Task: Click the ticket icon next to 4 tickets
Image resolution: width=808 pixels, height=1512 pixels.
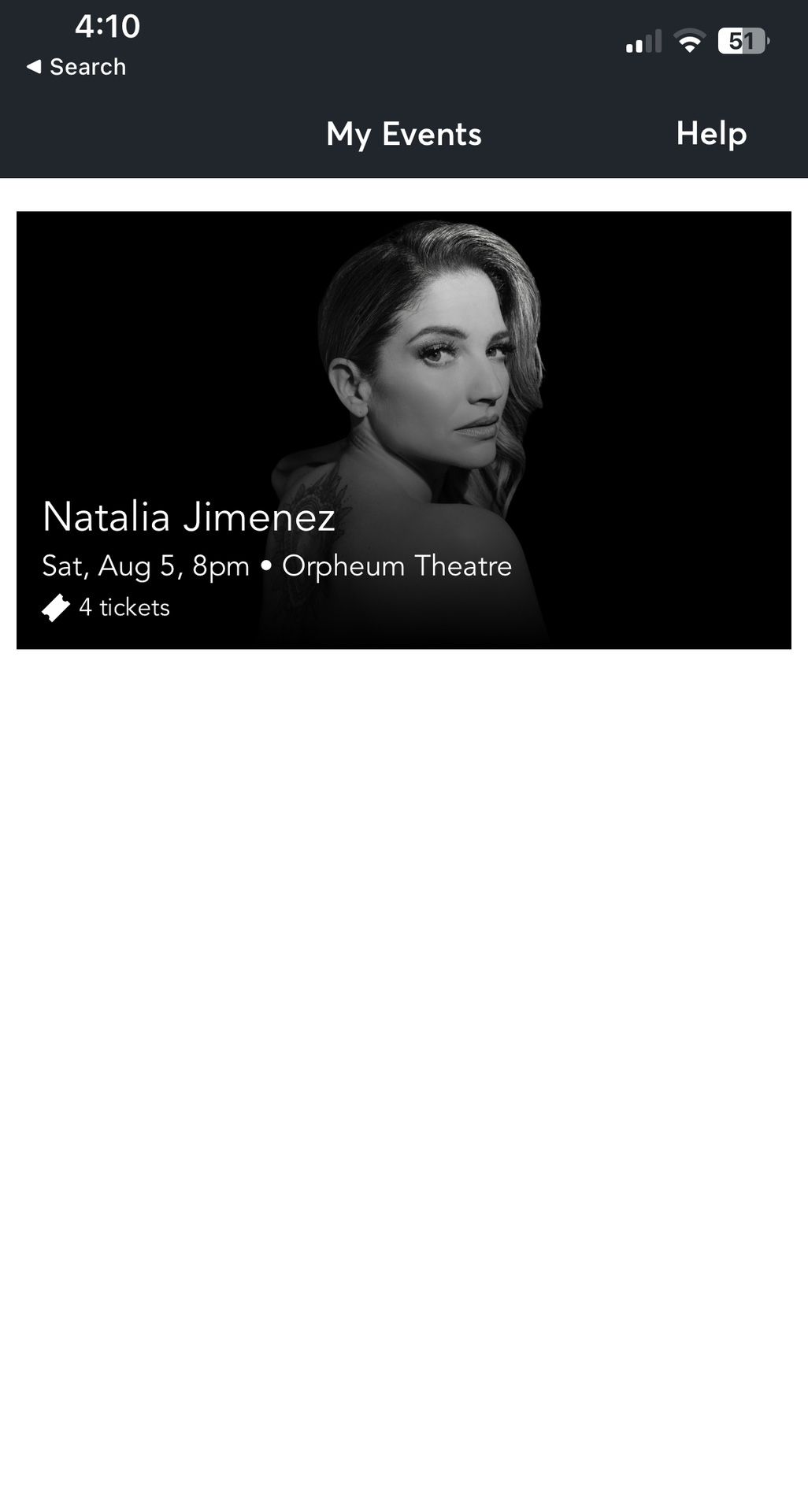Action: pos(57,607)
